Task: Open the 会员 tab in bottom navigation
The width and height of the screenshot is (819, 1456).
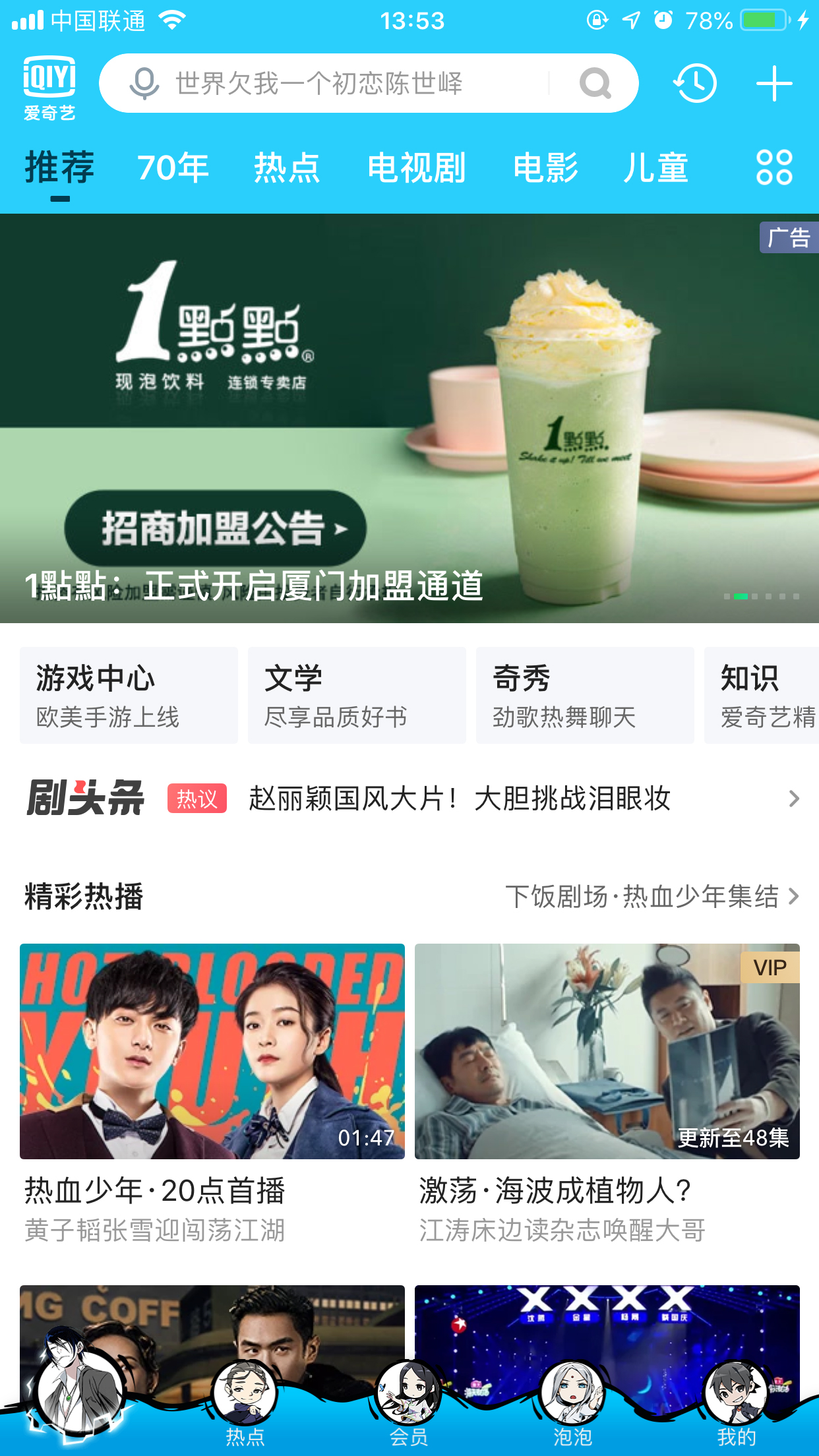Action: tap(409, 1428)
